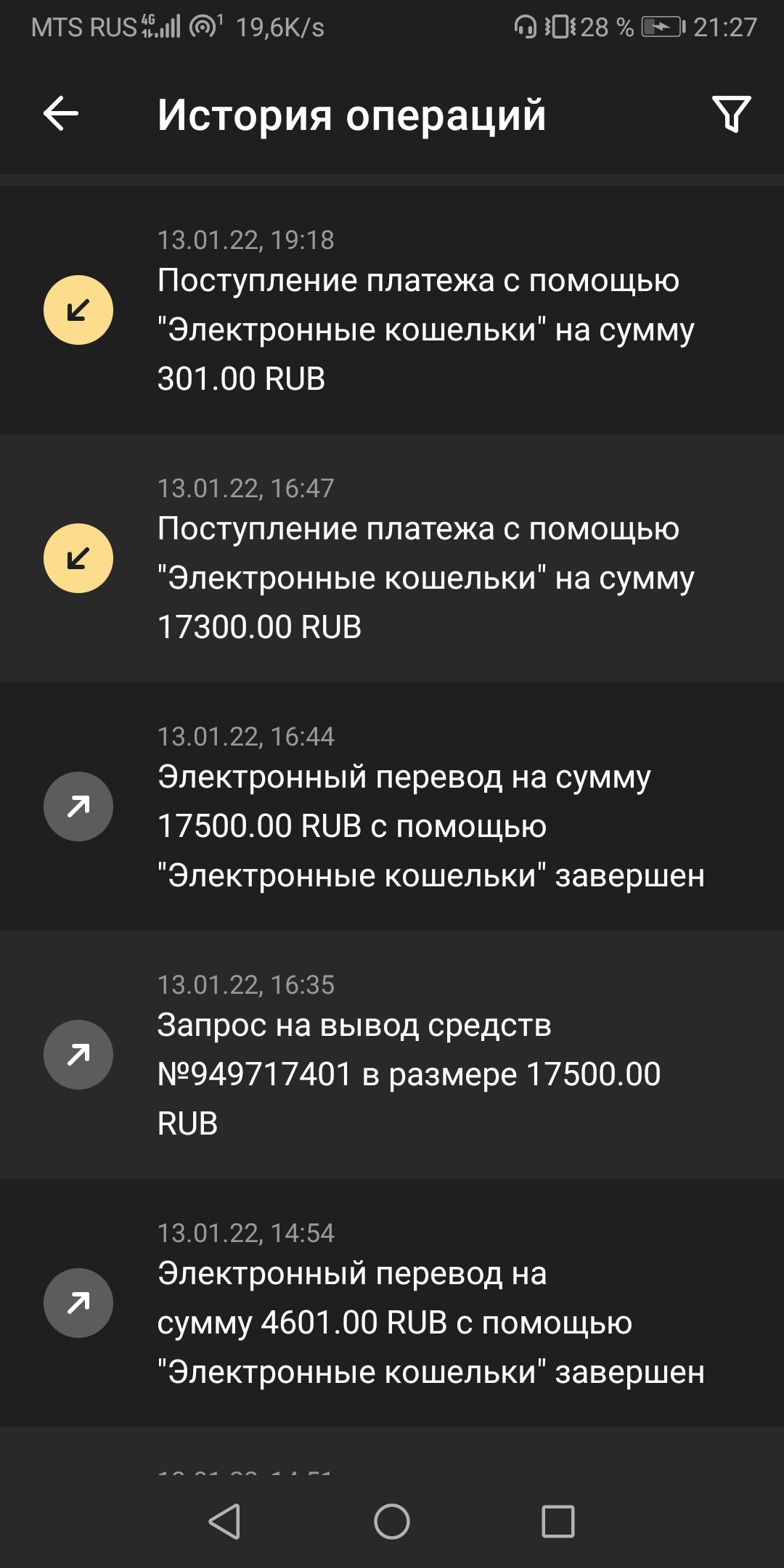This screenshot has width=784, height=1568.
Task: Show recent apps
Action: click(558, 1522)
